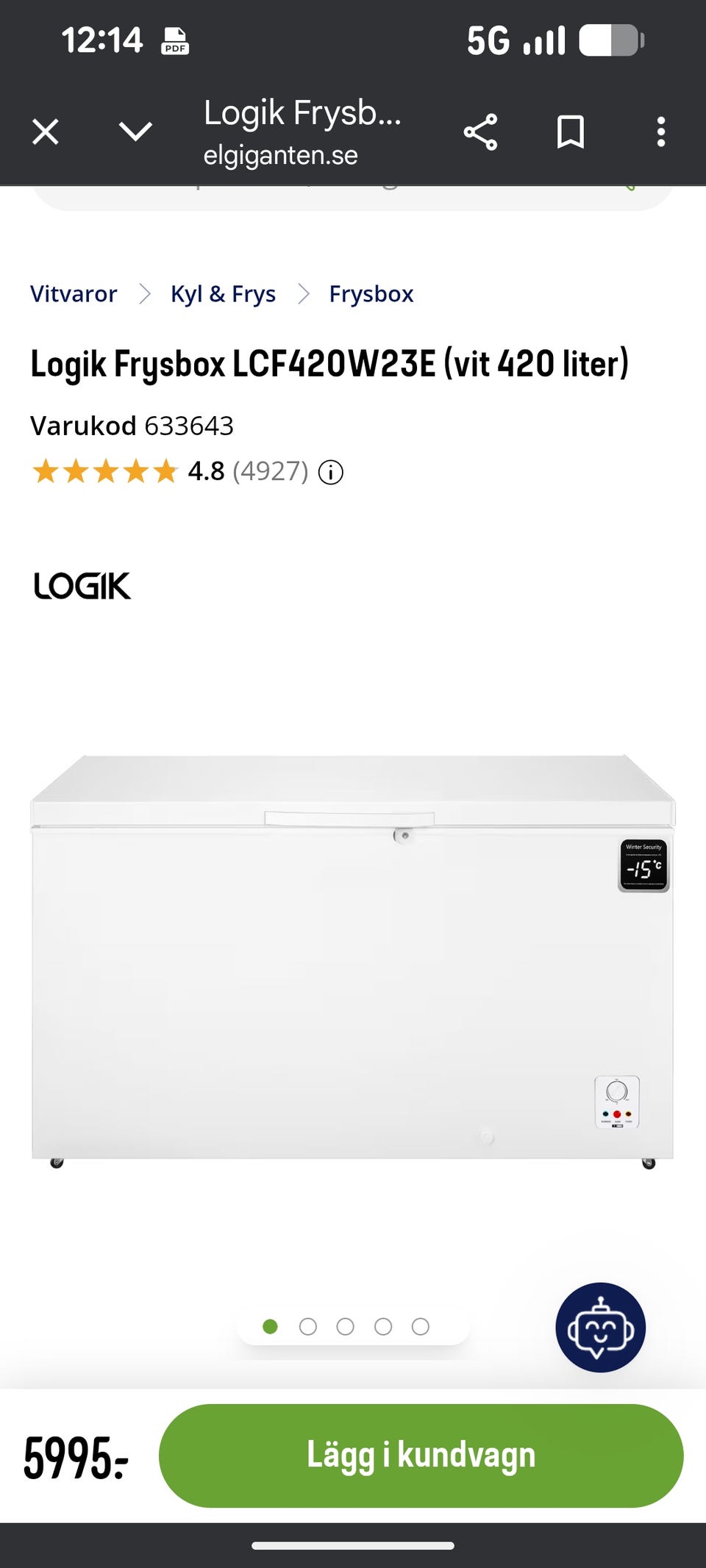Open the freezer product image
The height and width of the screenshot is (1568, 706).
click(353, 960)
